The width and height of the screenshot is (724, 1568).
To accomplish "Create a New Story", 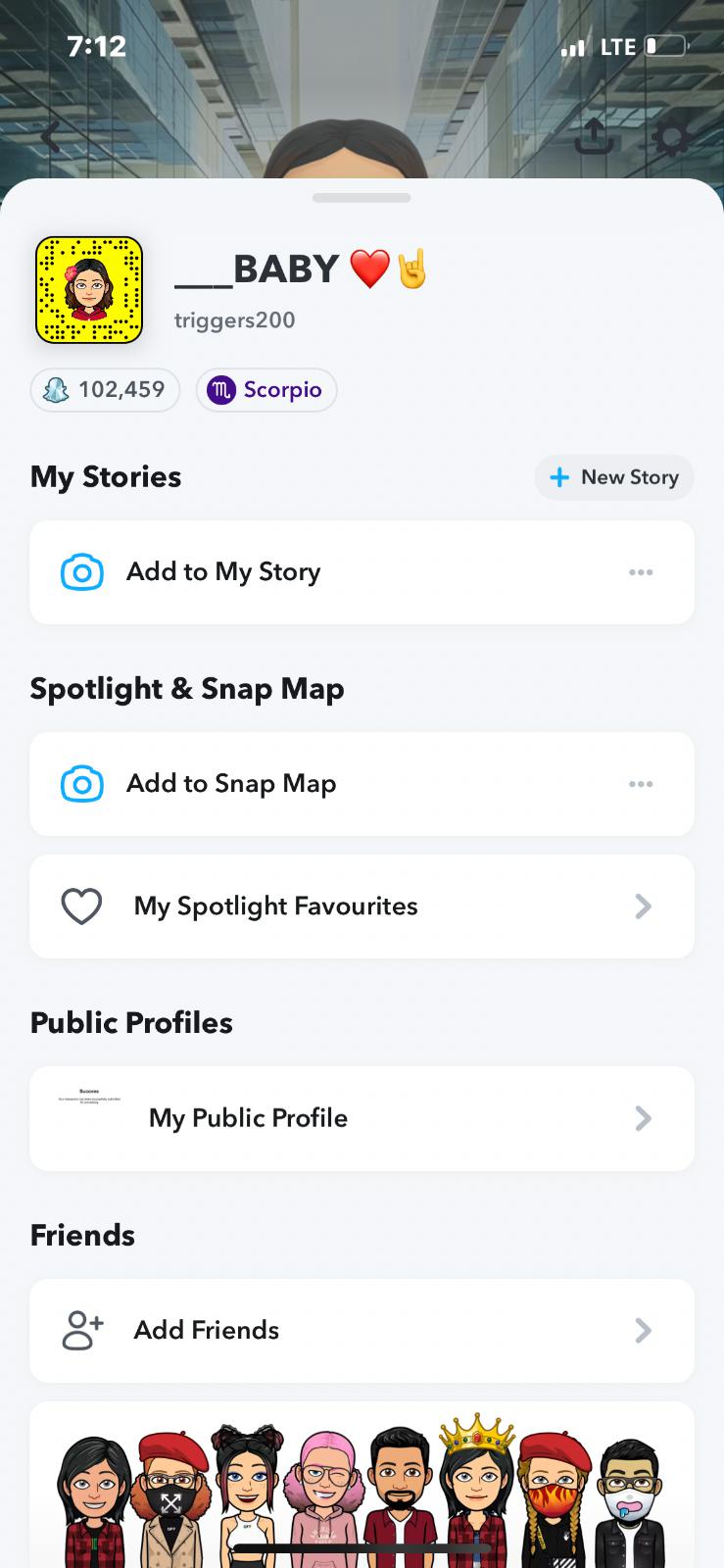I will 614,477.
